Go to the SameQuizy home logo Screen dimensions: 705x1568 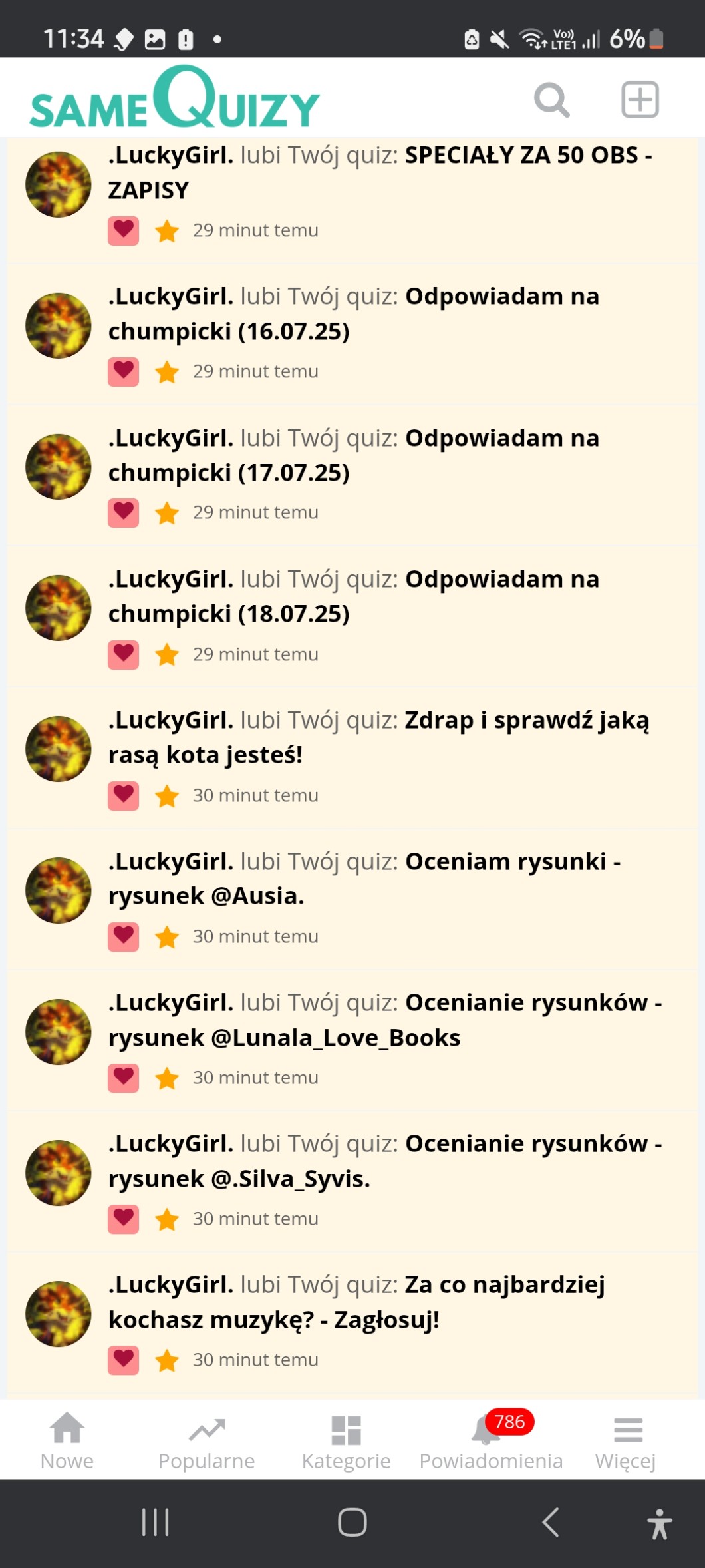coord(174,100)
